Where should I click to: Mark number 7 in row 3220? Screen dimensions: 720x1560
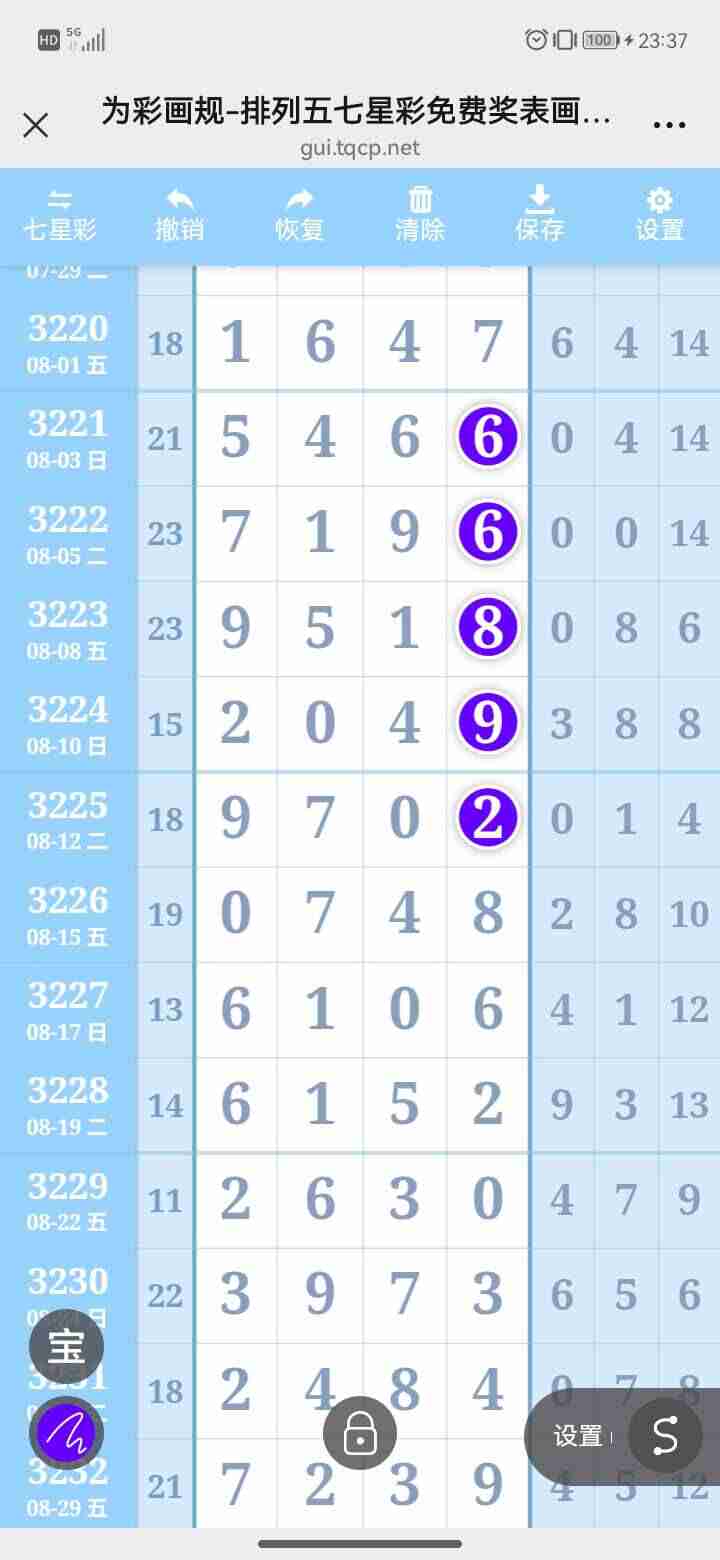click(x=487, y=343)
